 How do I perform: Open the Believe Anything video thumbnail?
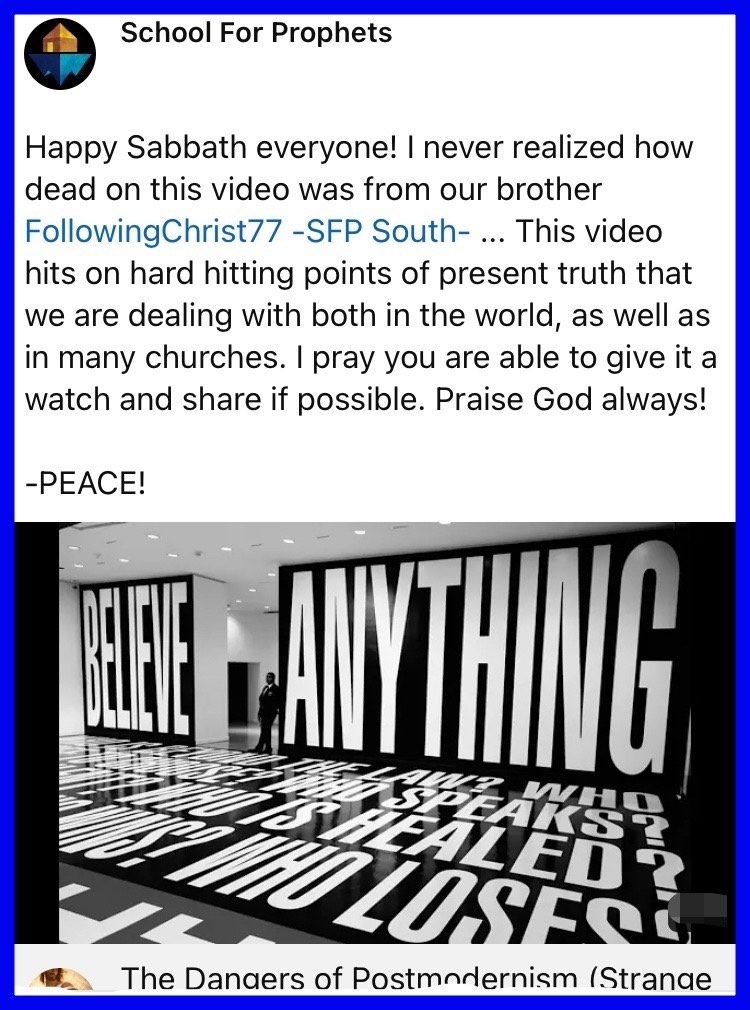tap(374, 733)
